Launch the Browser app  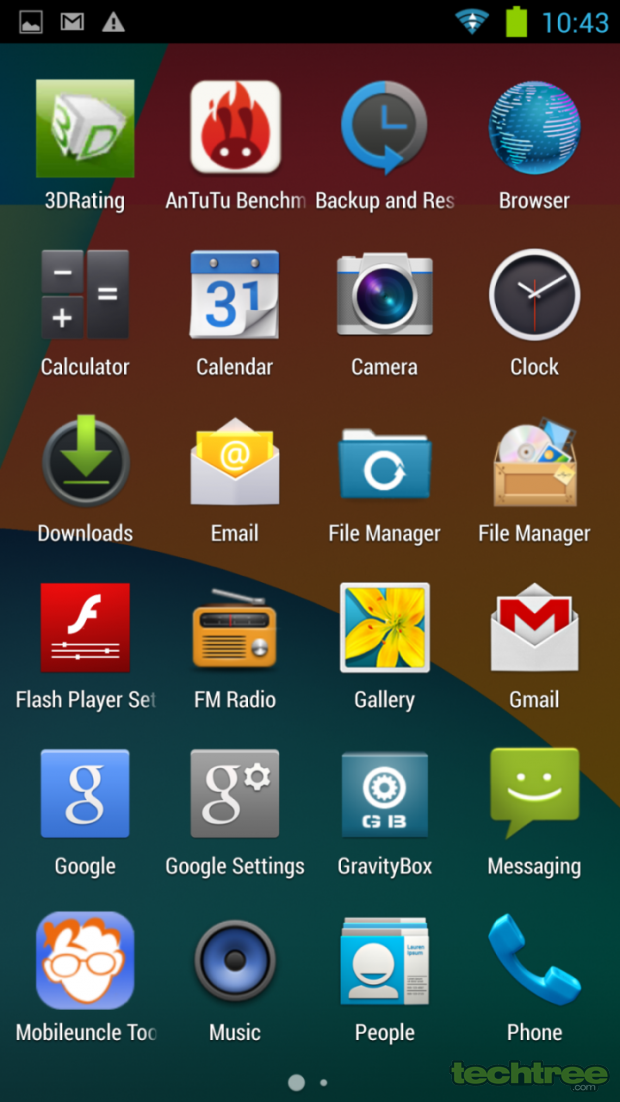[534, 129]
